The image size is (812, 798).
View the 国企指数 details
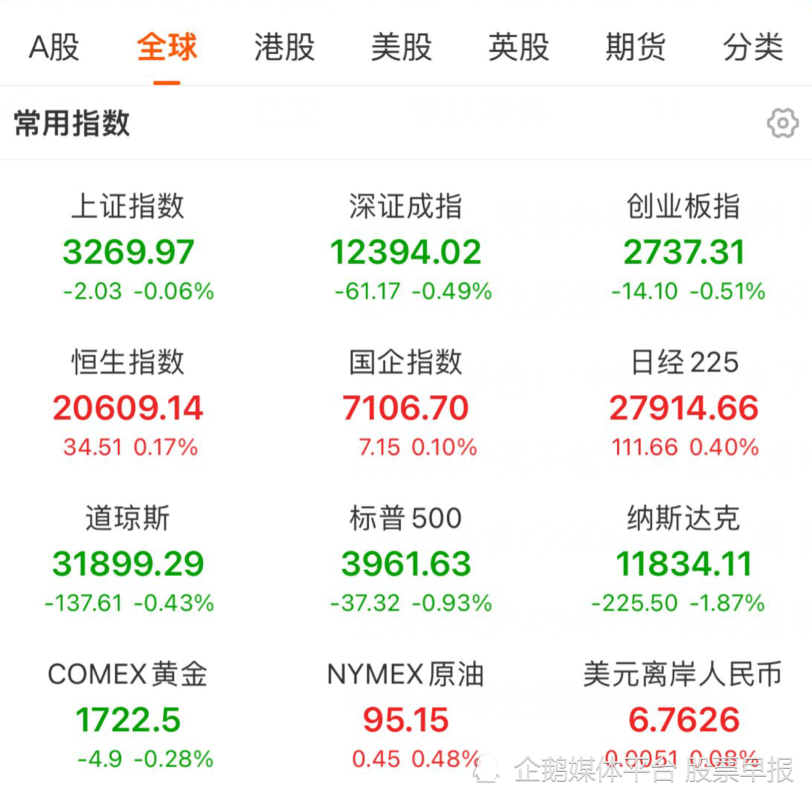(x=406, y=406)
